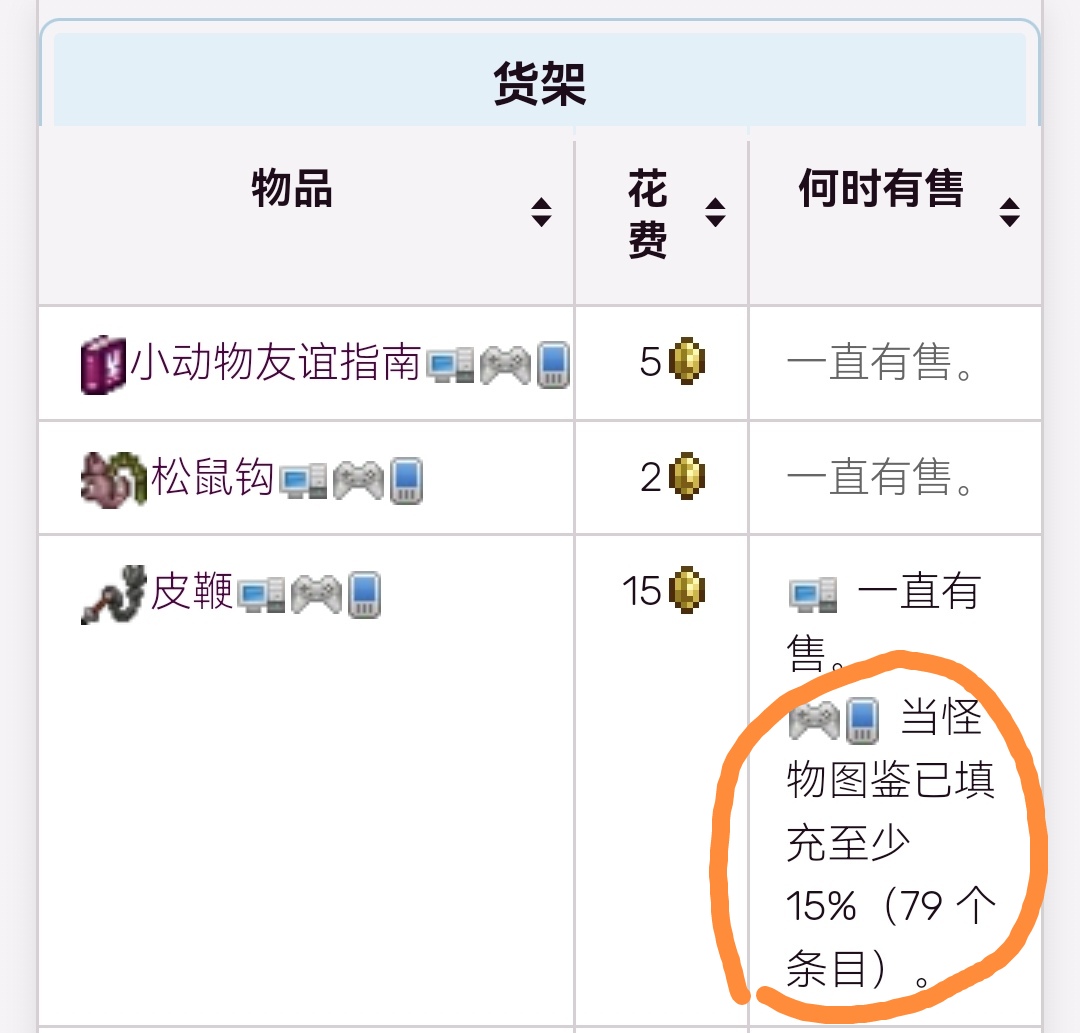The width and height of the screenshot is (1080, 1033).
Task: Sort table by 何时有售 column
Action: [1009, 212]
